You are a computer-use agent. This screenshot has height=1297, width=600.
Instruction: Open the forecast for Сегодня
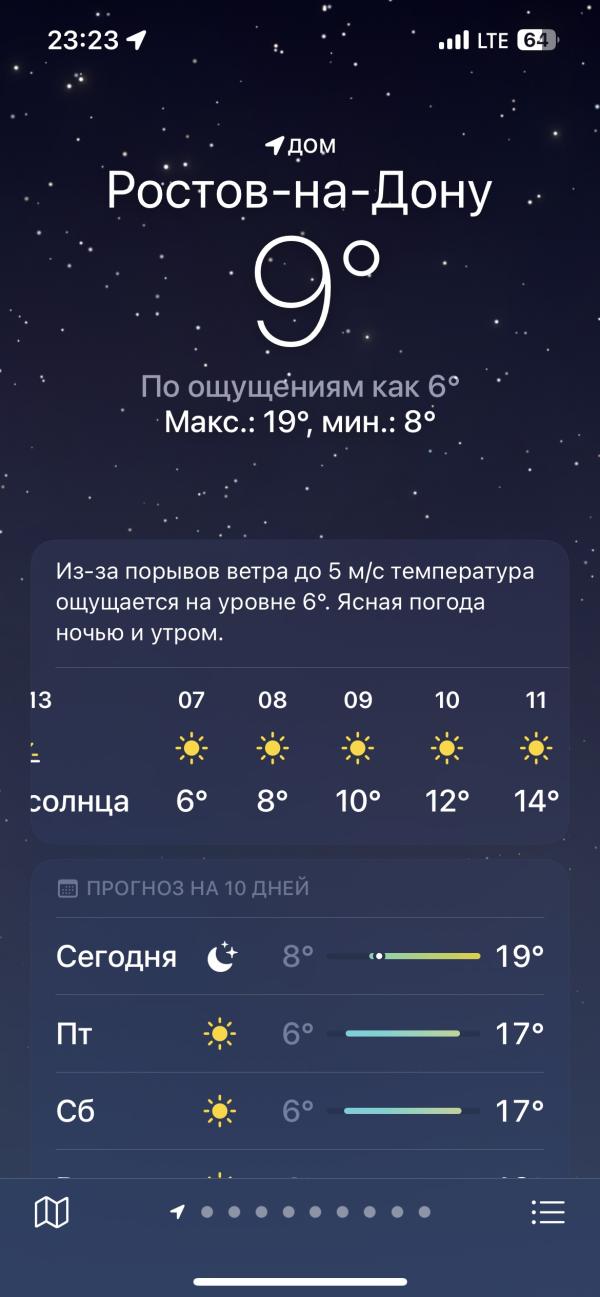300,956
